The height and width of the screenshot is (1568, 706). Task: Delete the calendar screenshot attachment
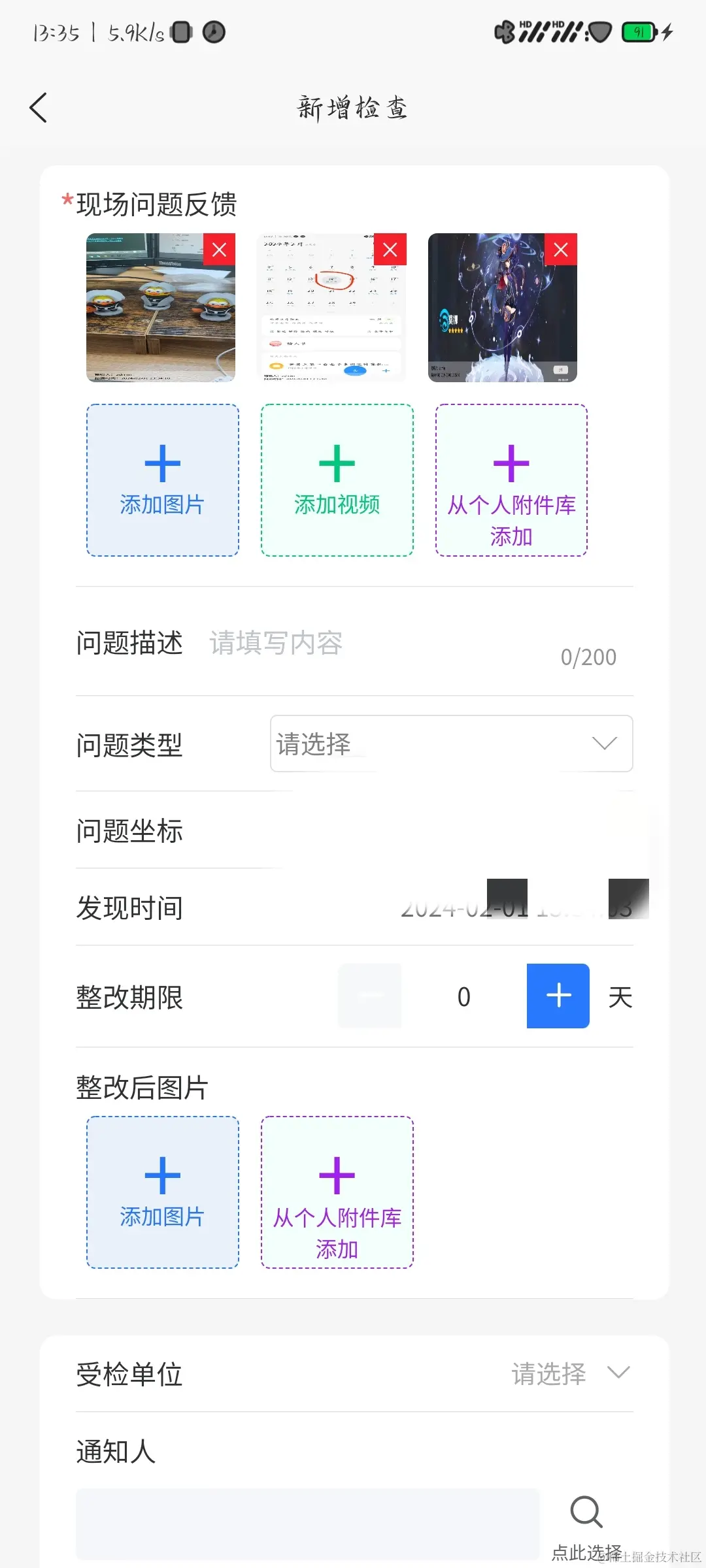click(390, 250)
